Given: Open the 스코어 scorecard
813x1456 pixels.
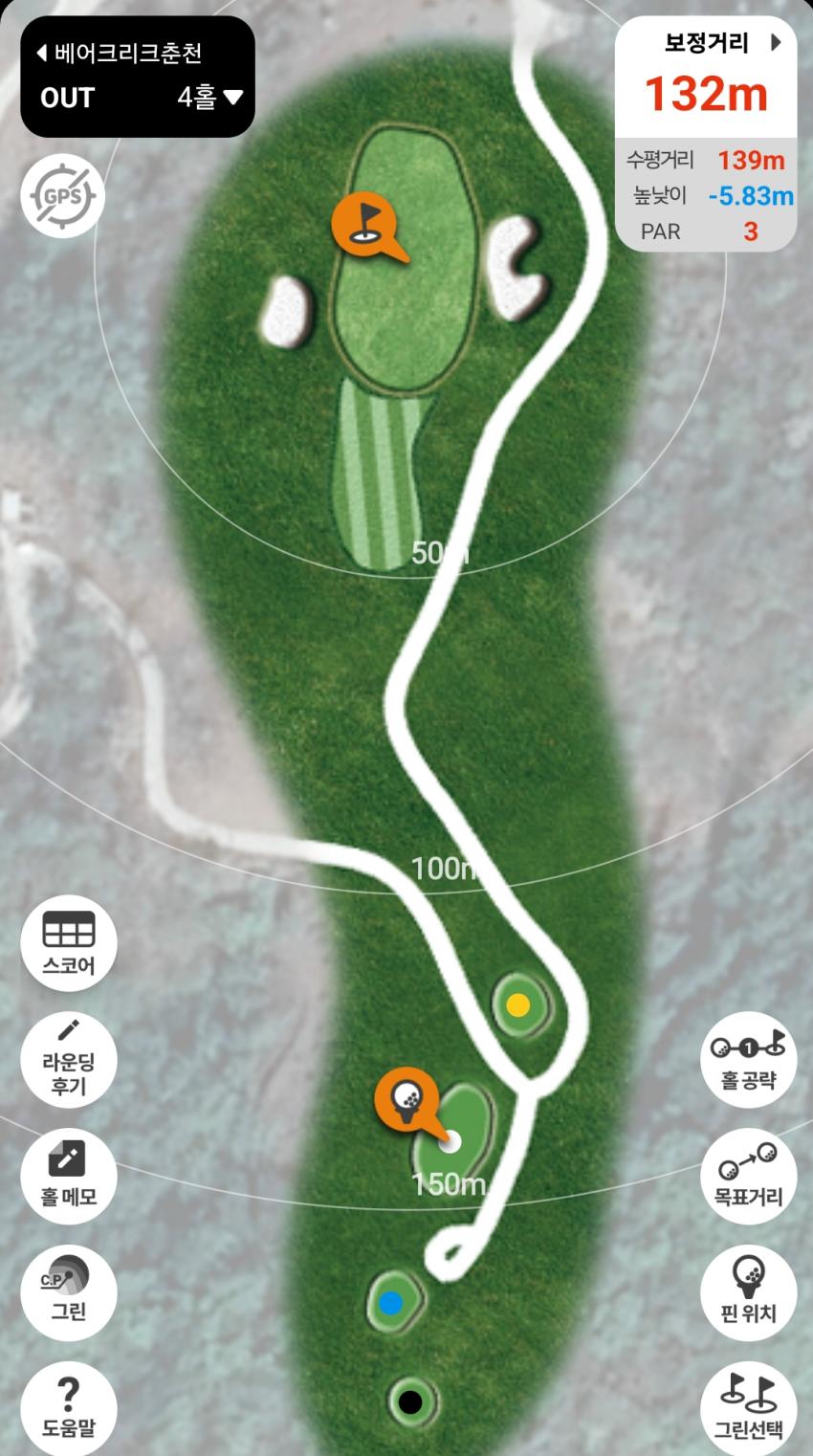Looking at the screenshot, I should (68, 942).
